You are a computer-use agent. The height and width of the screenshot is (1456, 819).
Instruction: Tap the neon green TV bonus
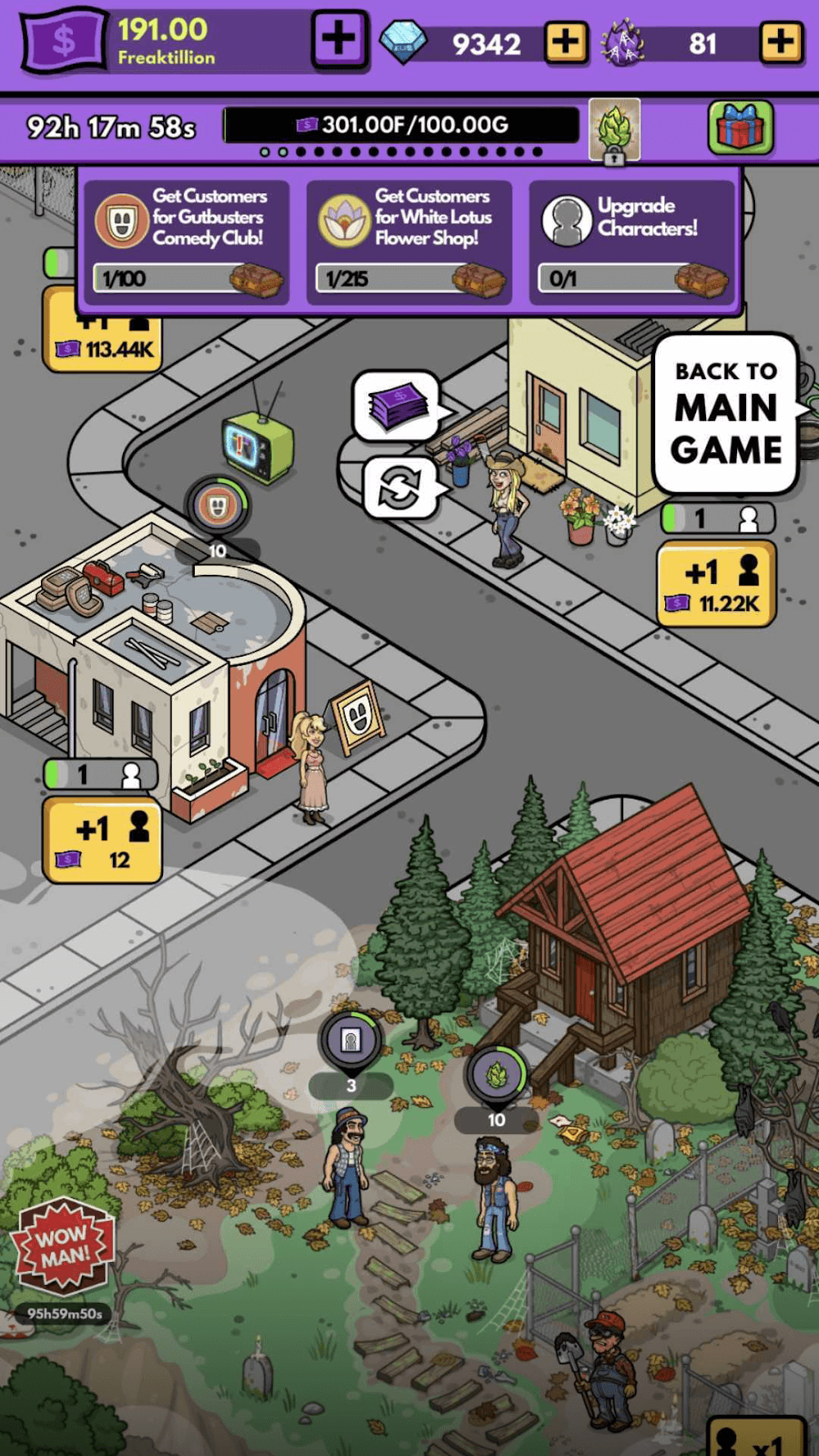259,446
